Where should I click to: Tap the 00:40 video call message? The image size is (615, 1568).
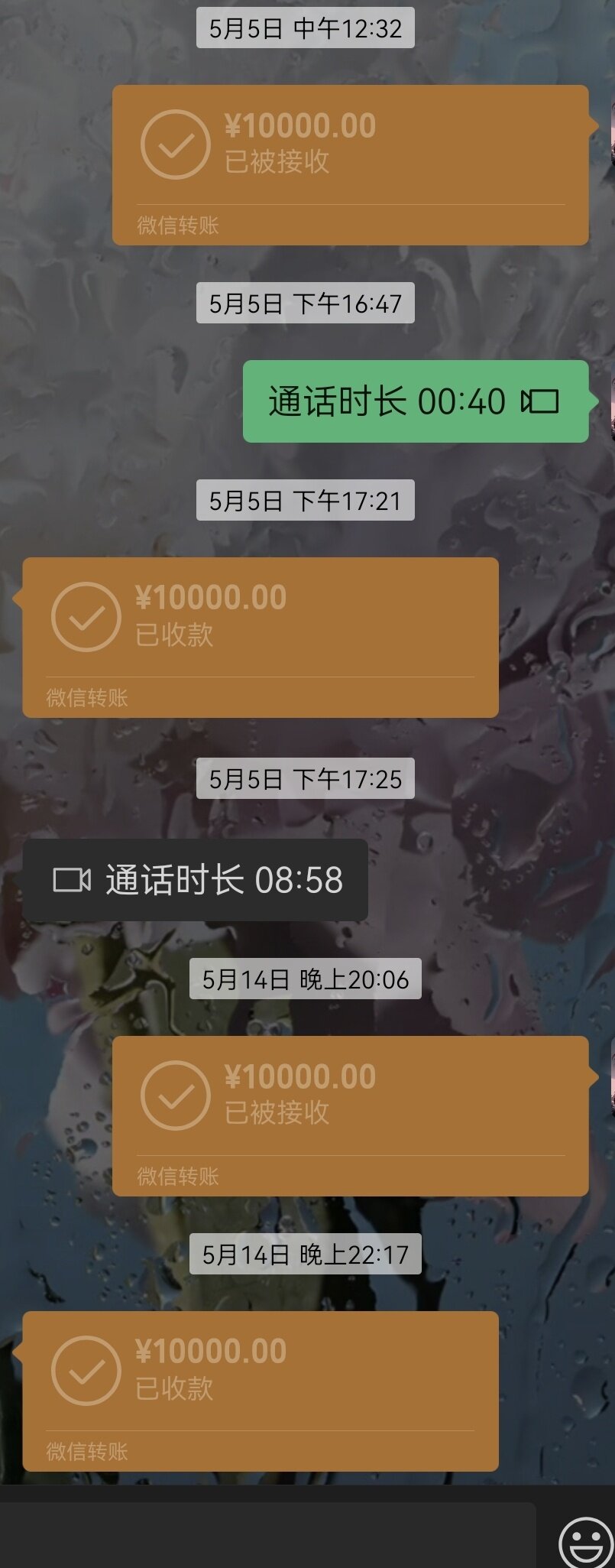[x=415, y=401]
